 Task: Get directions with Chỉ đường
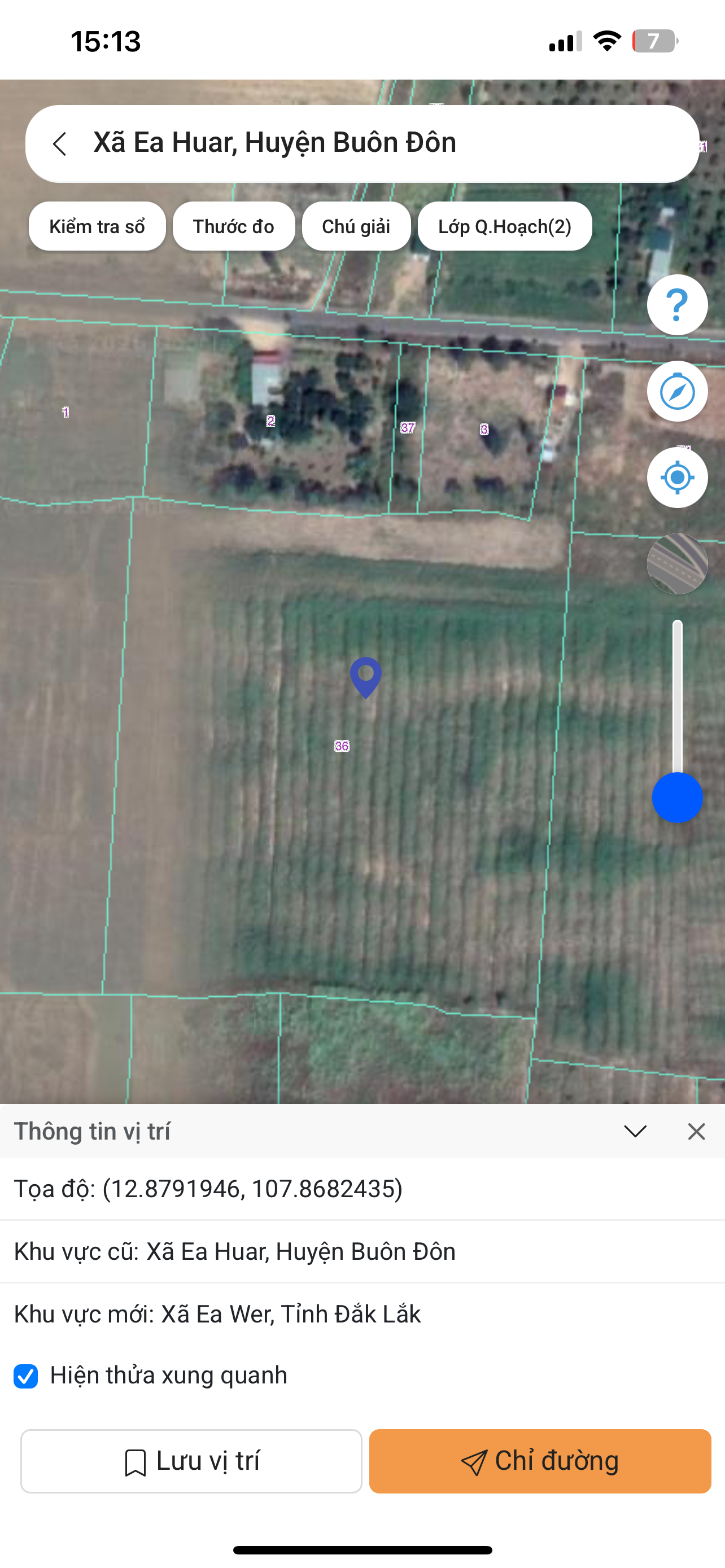coord(540,1461)
